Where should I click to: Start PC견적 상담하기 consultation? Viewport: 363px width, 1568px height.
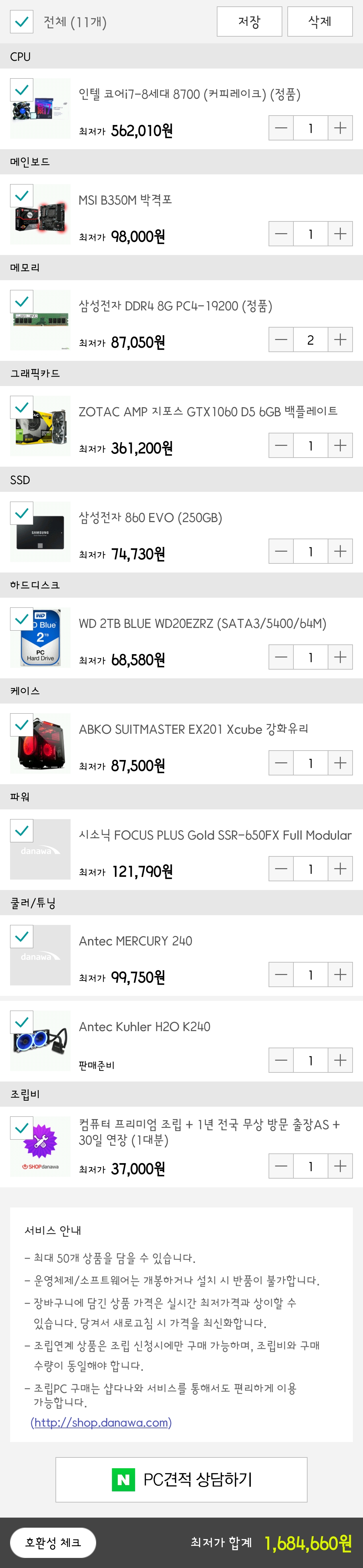[182, 1480]
